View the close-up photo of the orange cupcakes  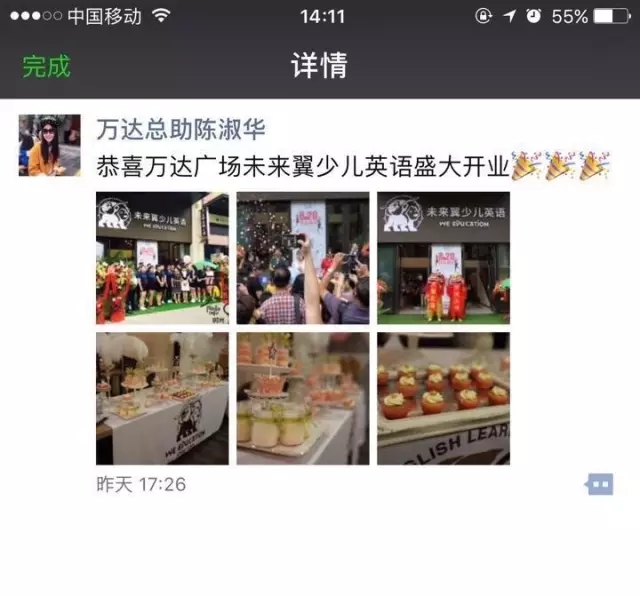[x=443, y=398]
